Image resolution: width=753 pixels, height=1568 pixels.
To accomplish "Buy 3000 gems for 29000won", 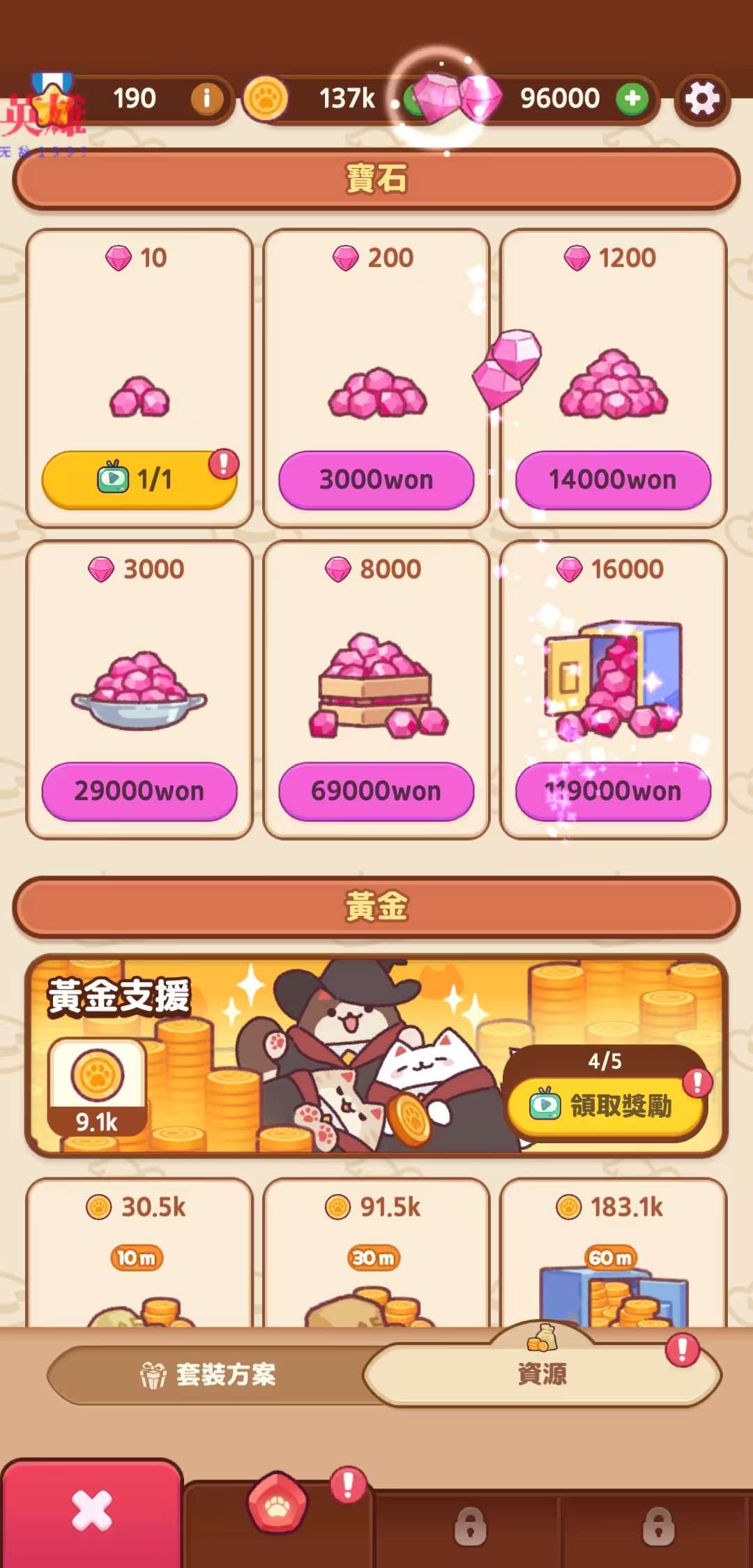I will point(139,790).
